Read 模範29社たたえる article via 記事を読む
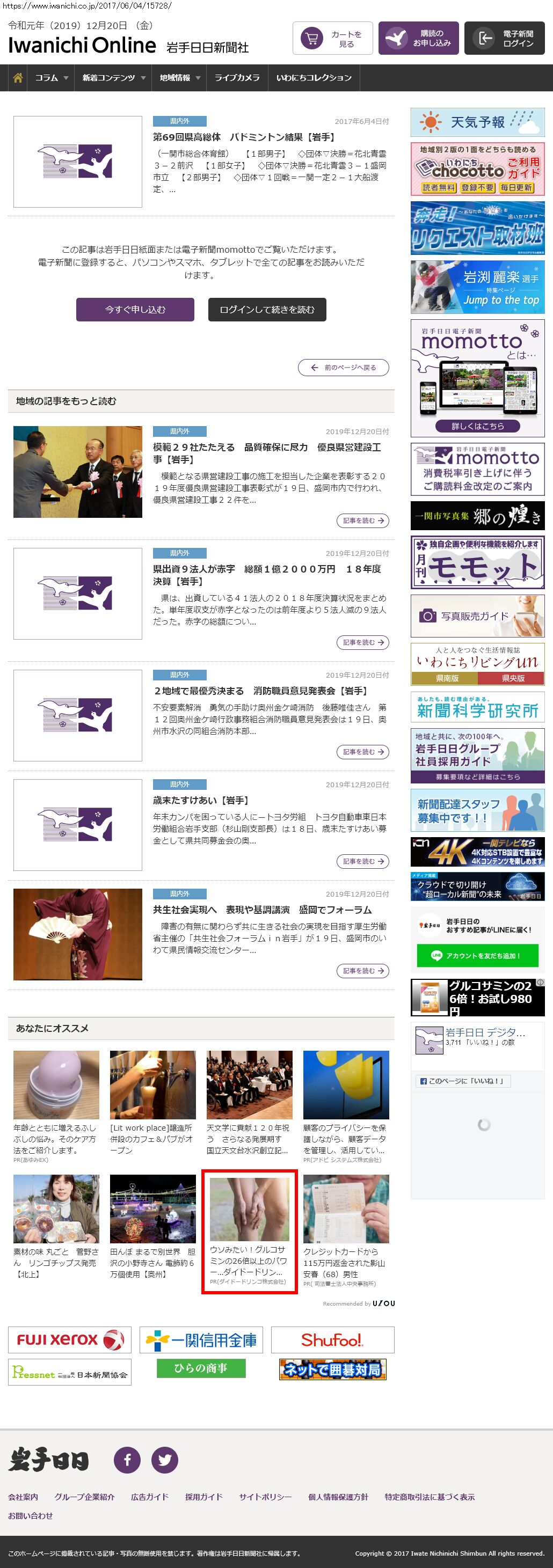This screenshot has width=553, height=1568. 363,521
